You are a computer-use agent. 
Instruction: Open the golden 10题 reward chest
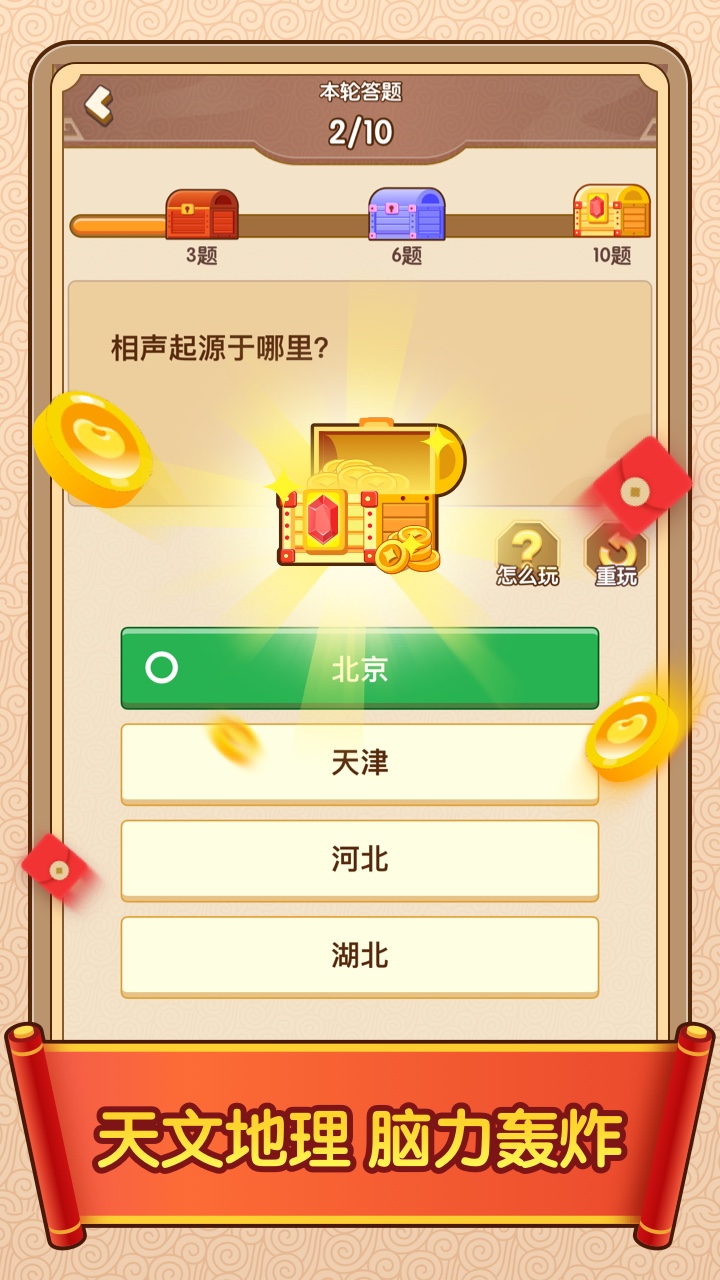click(x=611, y=212)
